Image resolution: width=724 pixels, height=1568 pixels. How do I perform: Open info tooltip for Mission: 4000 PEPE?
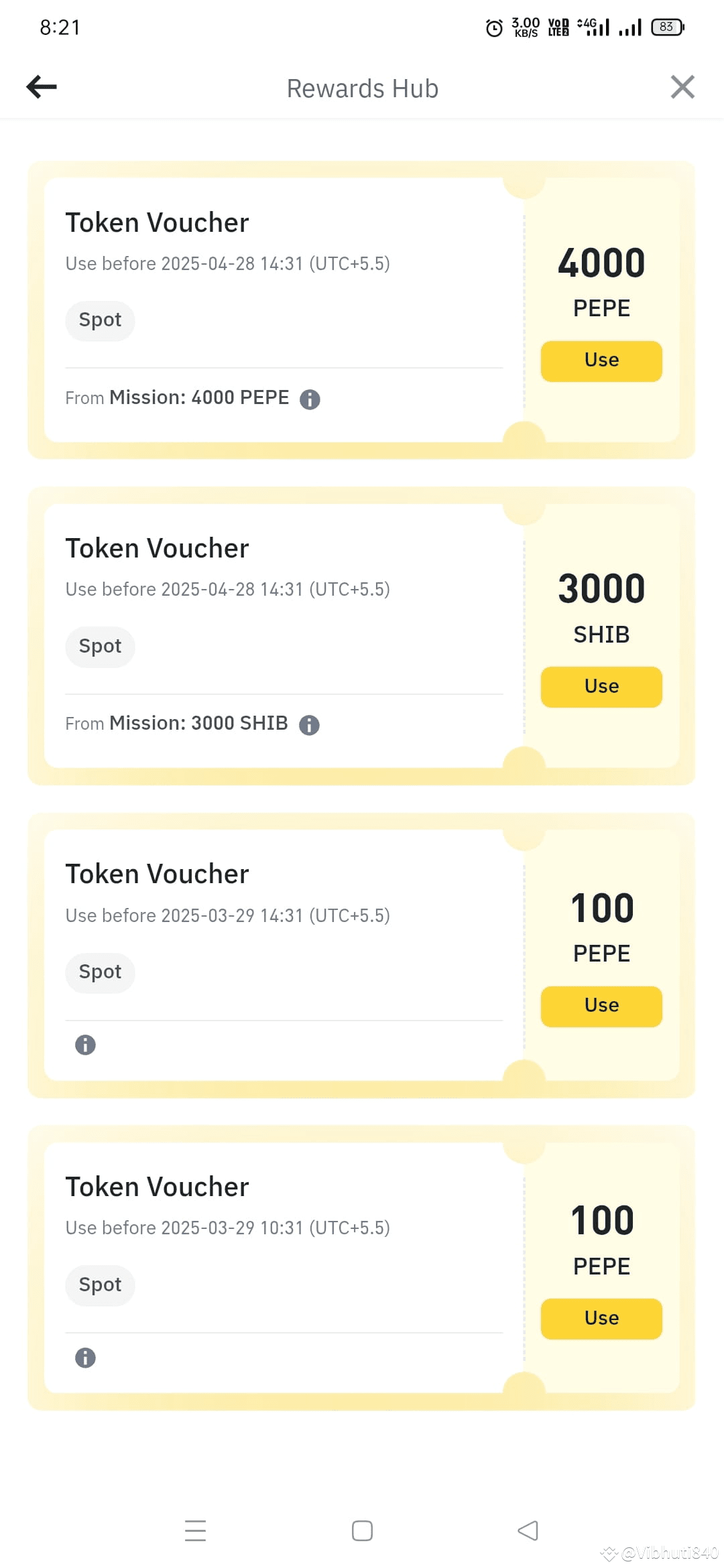309,397
